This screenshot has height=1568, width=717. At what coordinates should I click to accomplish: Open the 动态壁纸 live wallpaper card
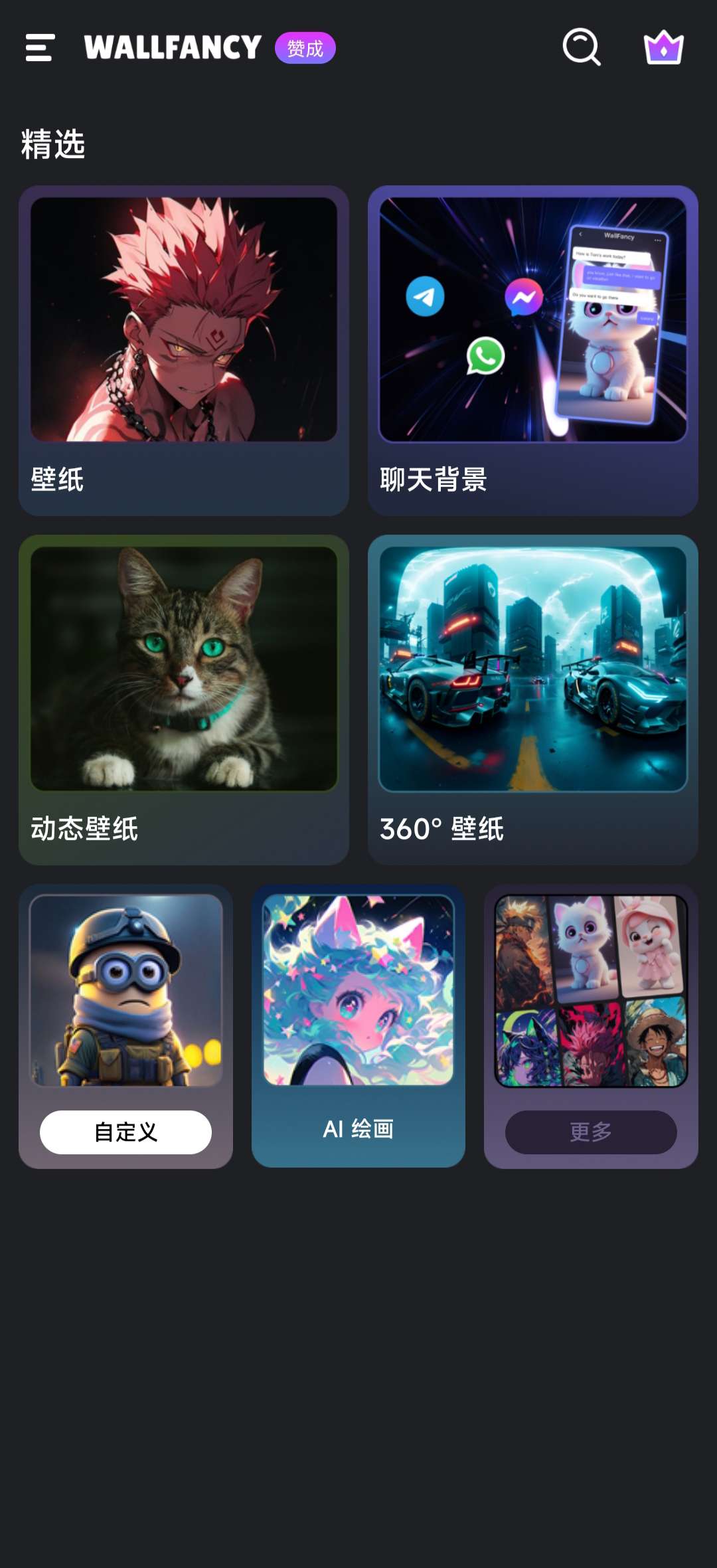click(184, 699)
